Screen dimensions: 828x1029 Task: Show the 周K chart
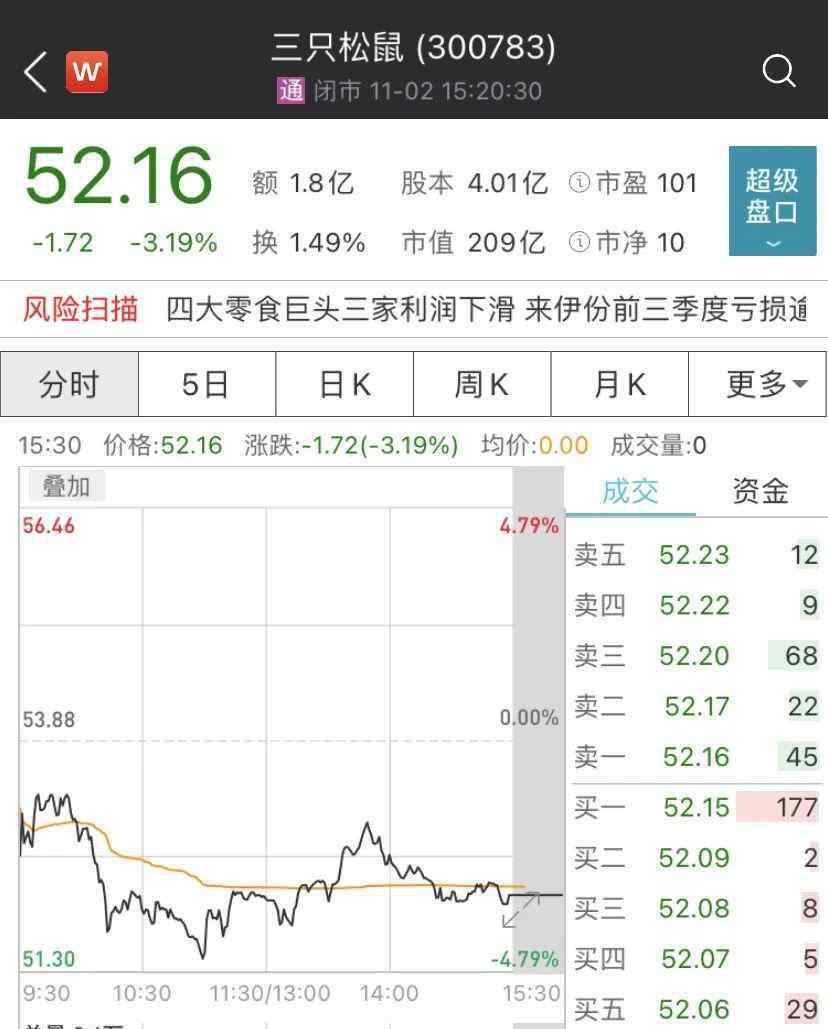point(481,384)
